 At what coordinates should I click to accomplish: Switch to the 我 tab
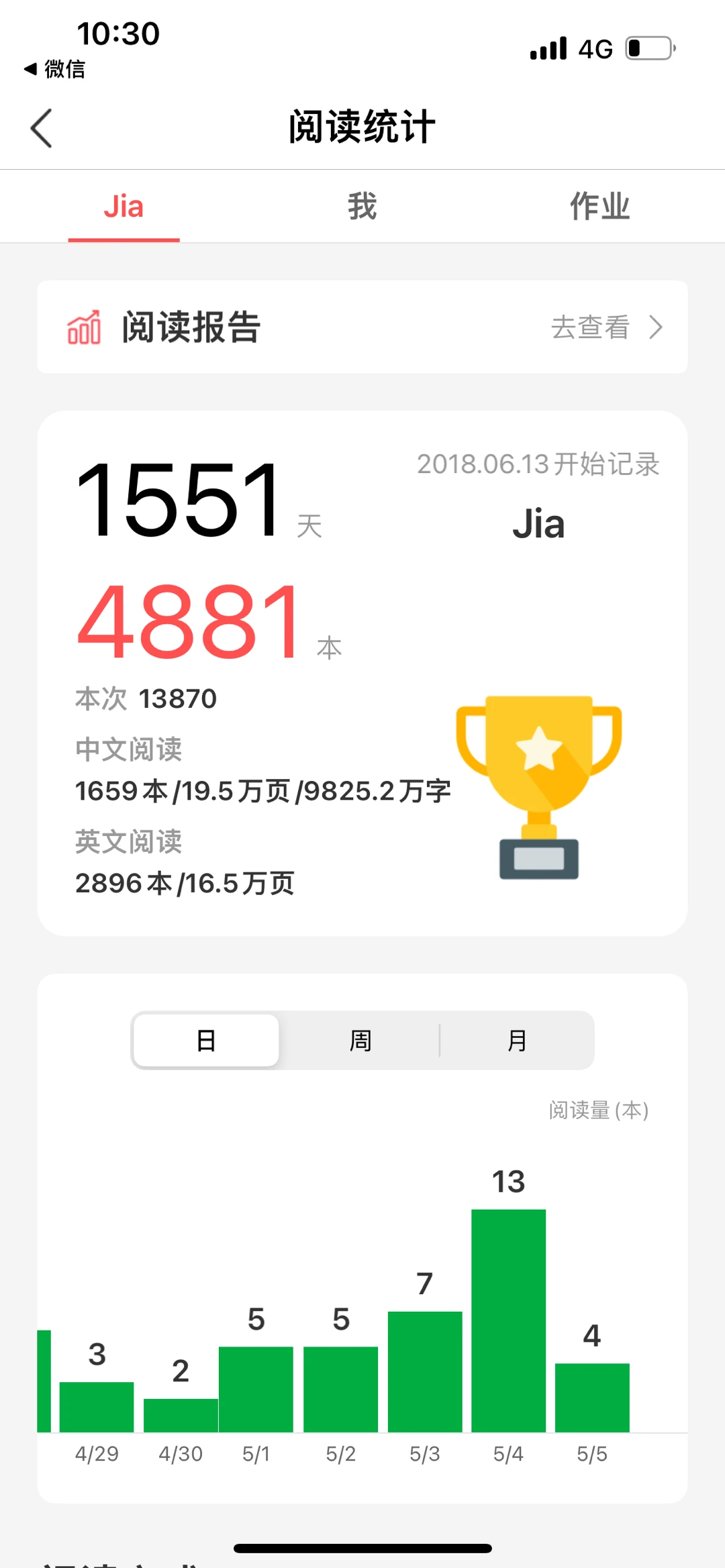362,206
